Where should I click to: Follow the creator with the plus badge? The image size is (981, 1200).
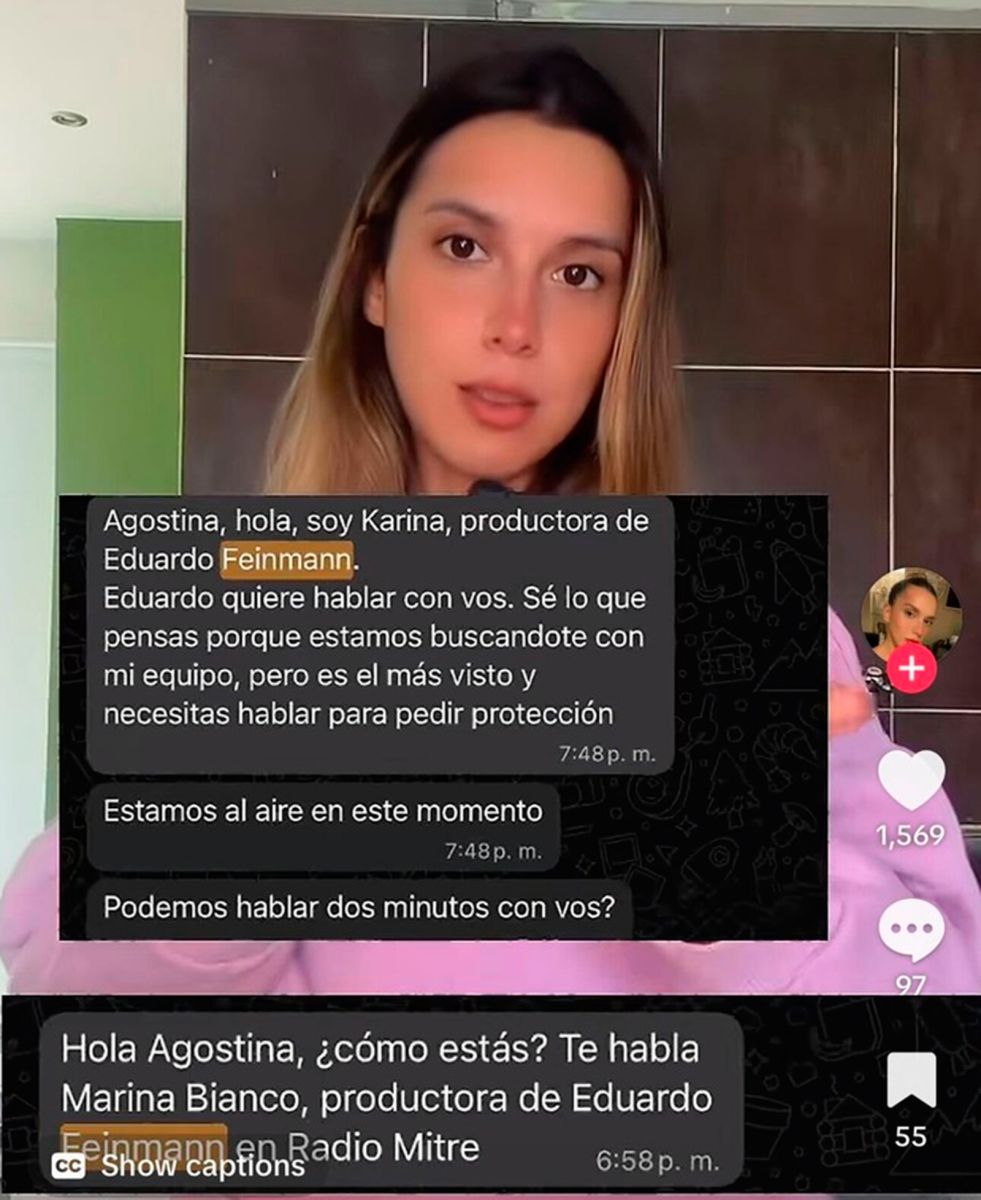tap(910, 669)
